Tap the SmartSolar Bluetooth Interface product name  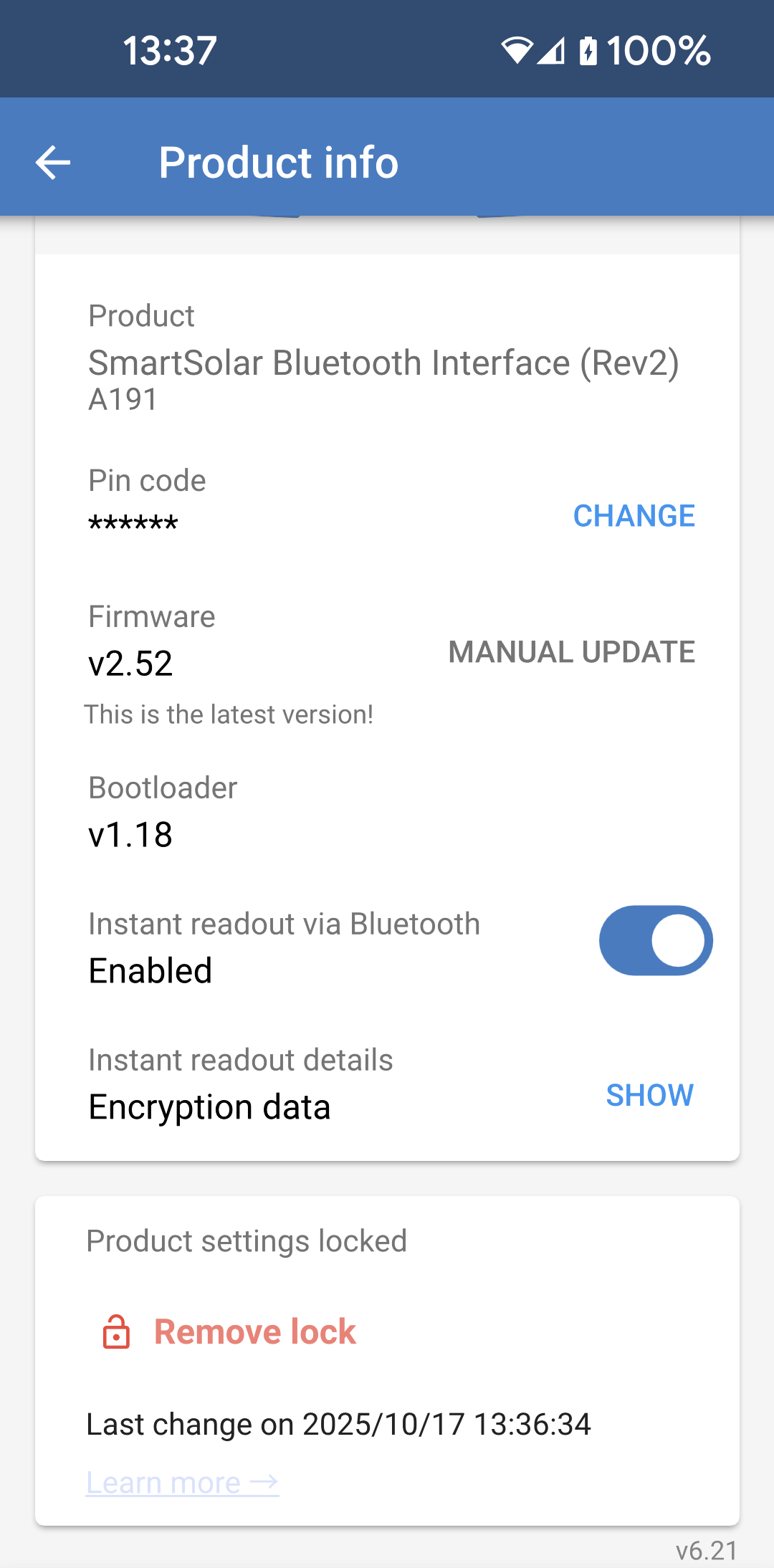(x=384, y=363)
